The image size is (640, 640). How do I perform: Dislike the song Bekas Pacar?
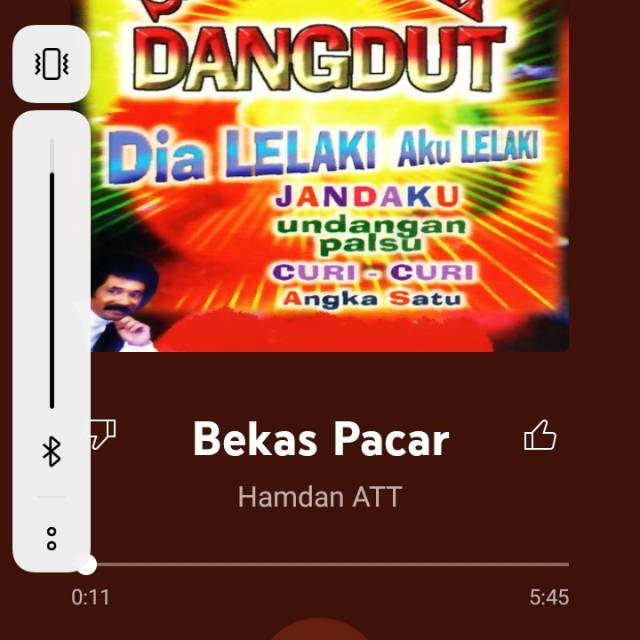tap(103, 433)
